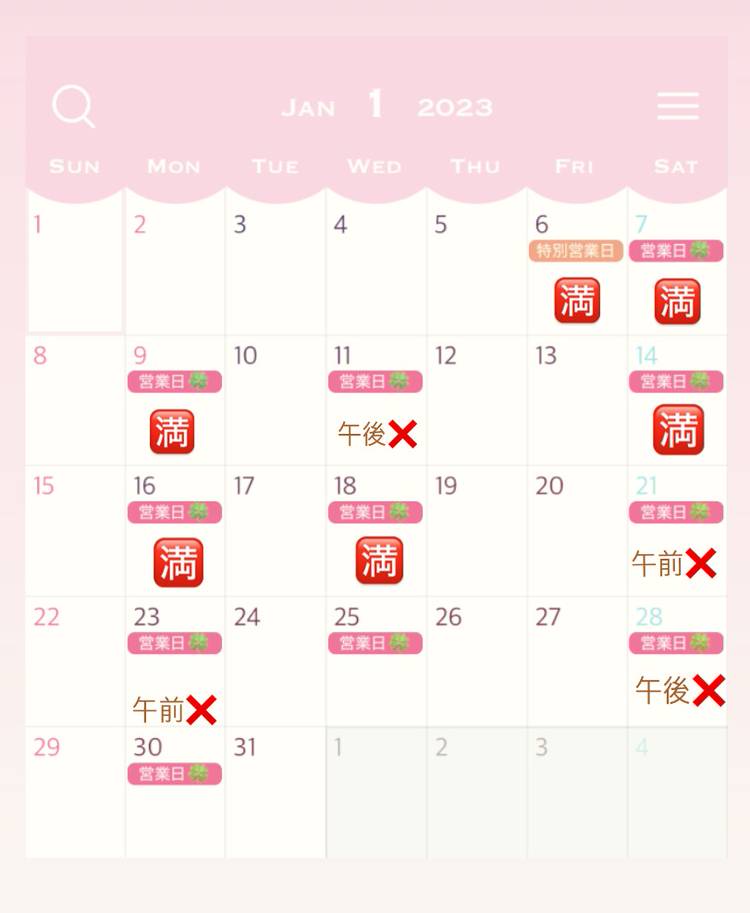Screen dimensions: 750x913
Task: Open the hamburger menu
Action: (x=677, y=106)
